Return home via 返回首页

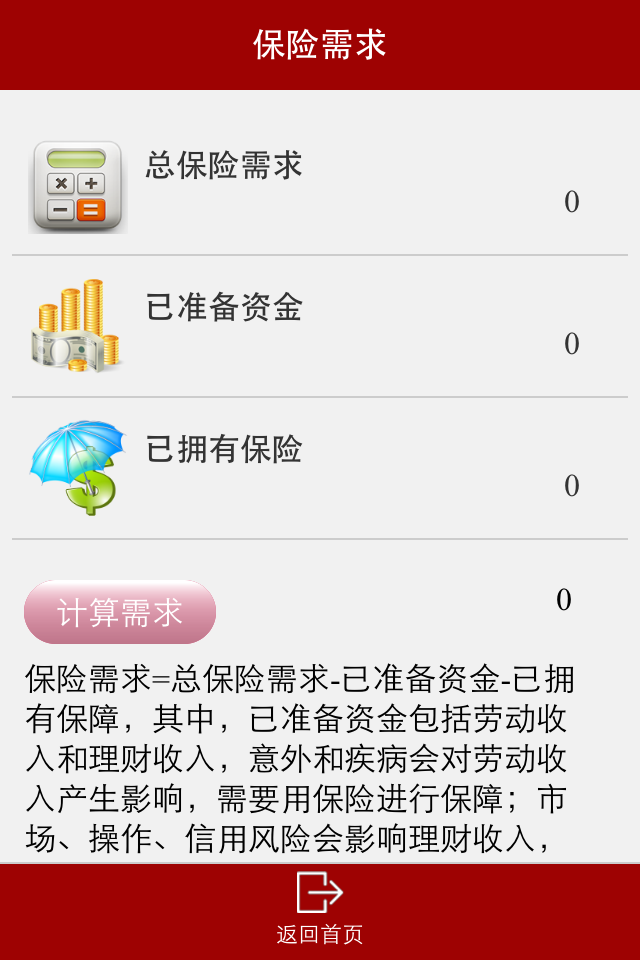tap(320, 910)
